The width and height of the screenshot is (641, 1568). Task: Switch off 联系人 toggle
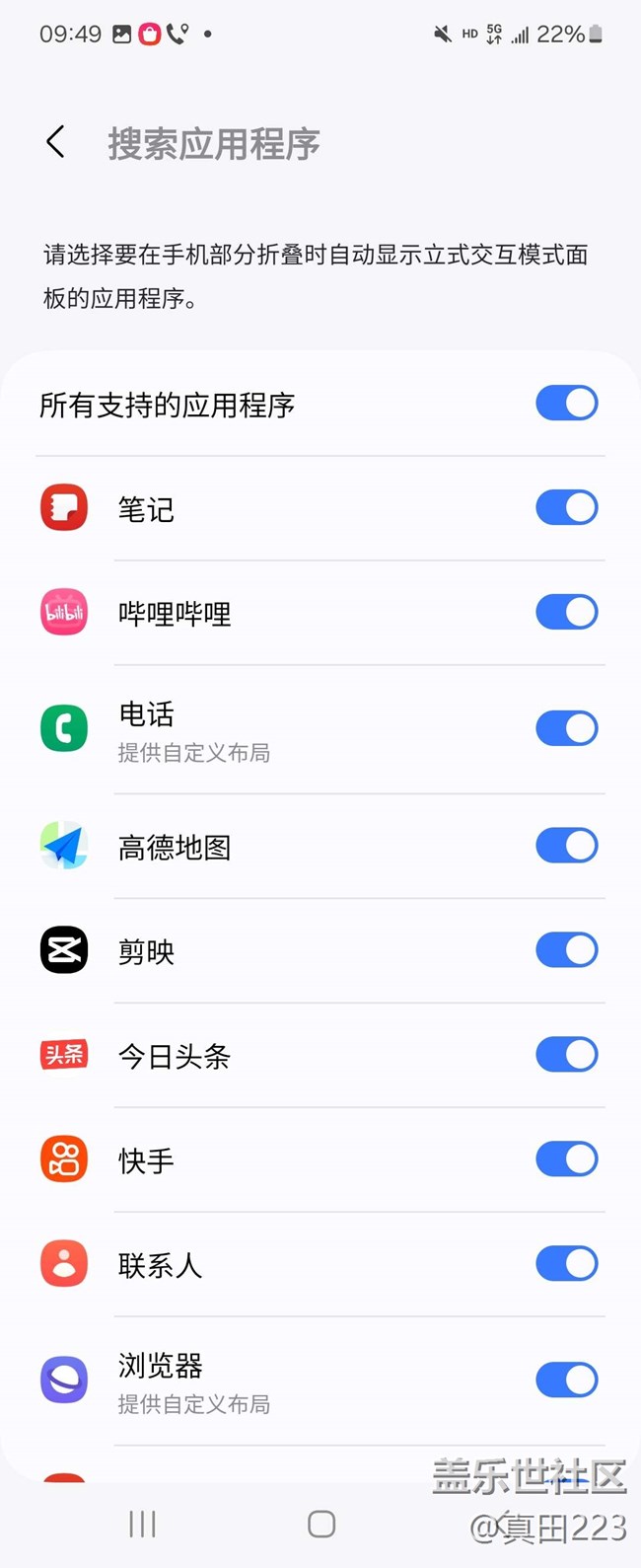(x=566, y=1264)
